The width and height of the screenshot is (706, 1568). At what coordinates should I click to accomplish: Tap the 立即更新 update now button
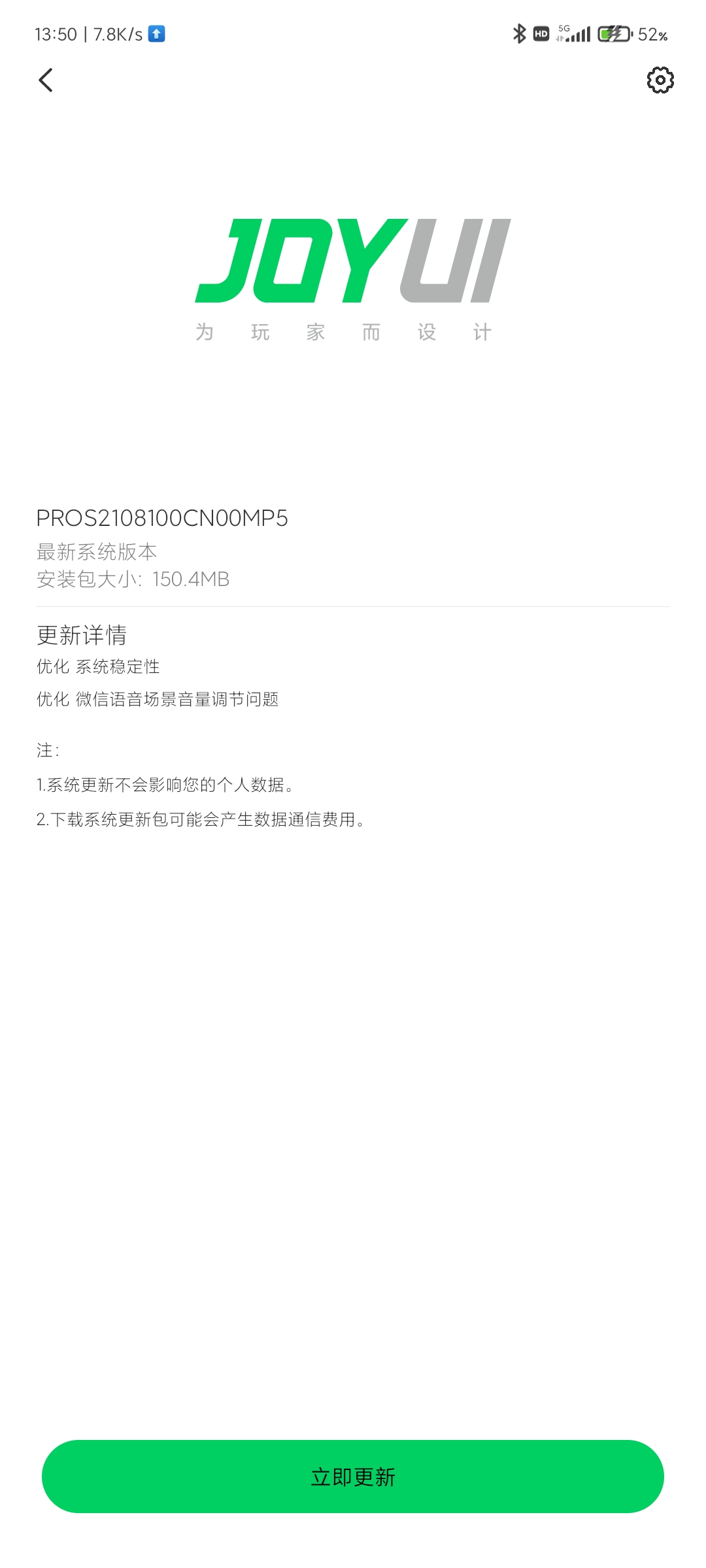click(353, 1477)
